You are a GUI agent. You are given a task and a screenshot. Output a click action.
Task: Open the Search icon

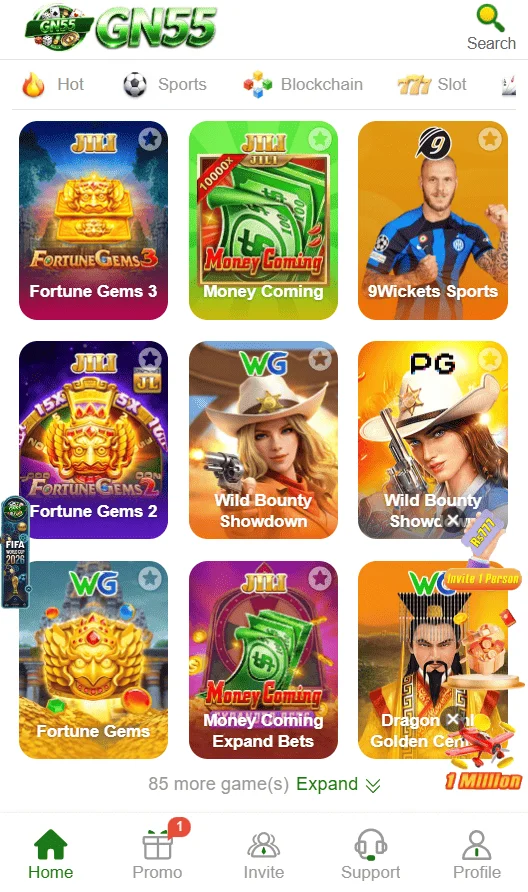click(x=491, y=27)
